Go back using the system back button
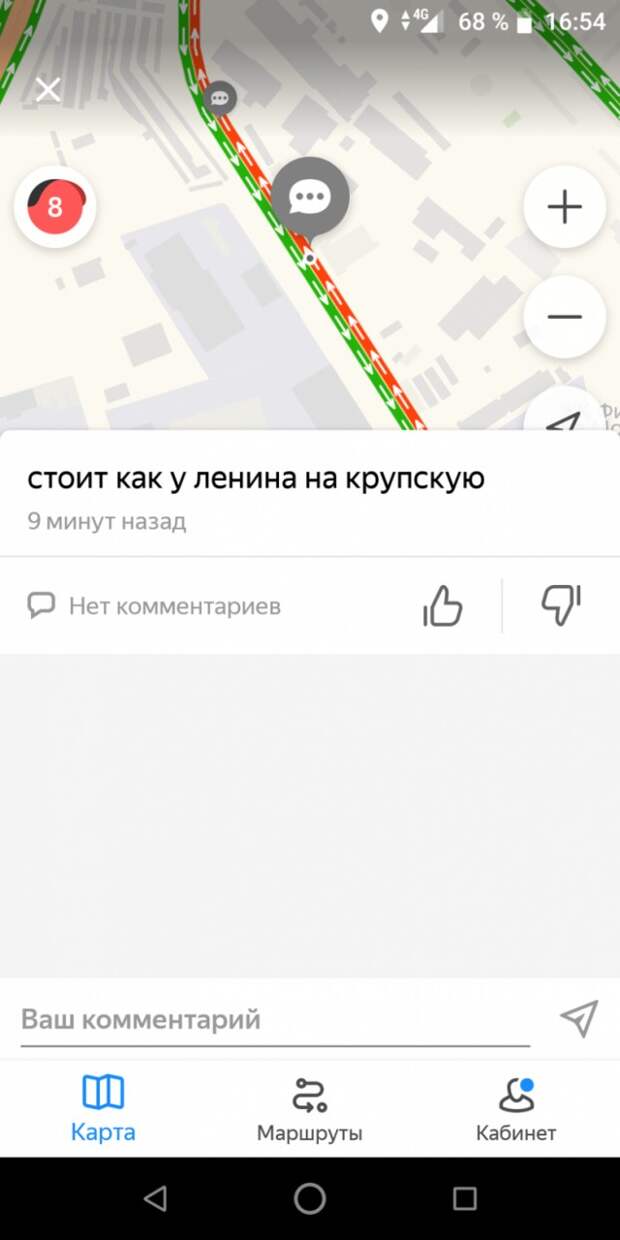 155,1198
